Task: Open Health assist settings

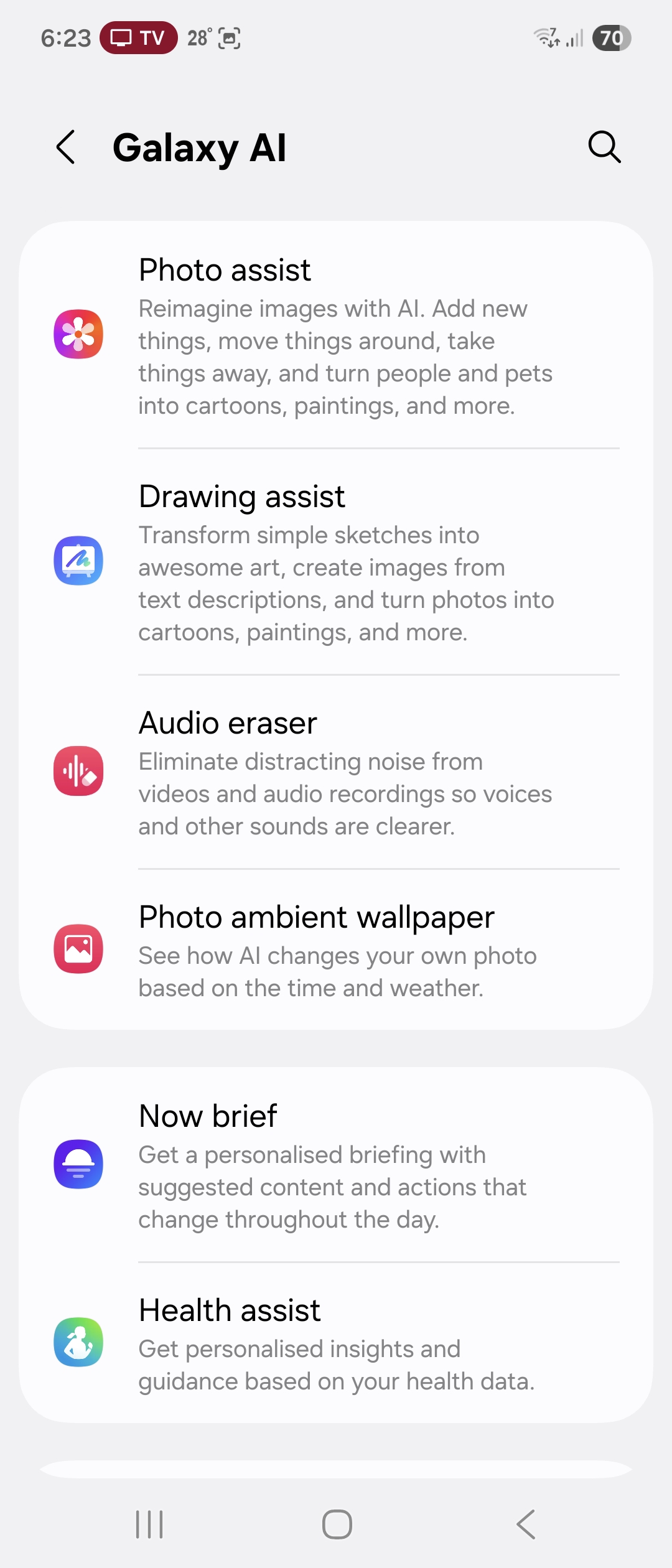Action: coord(336,1343)
